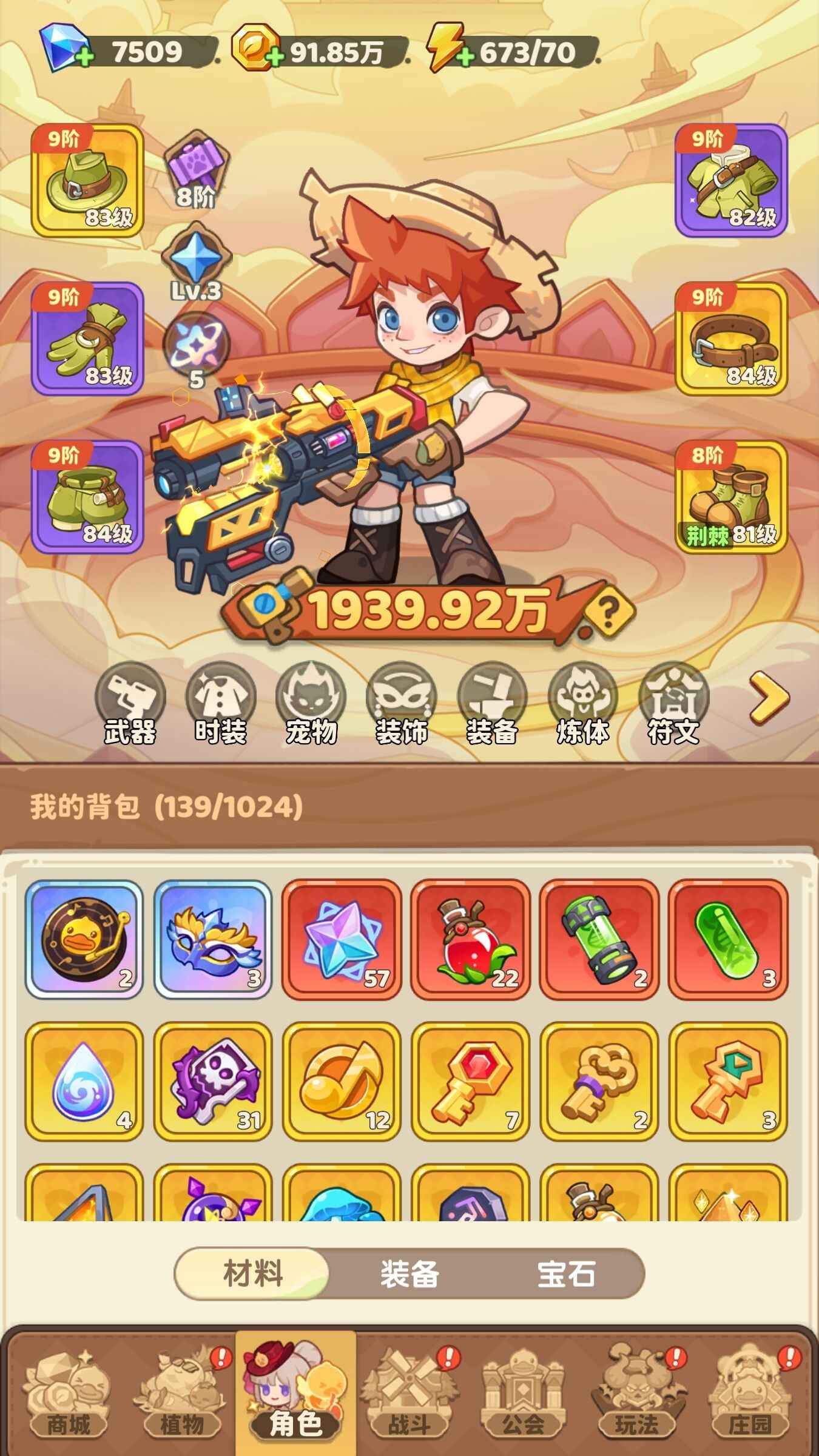Add more diamonds via plus icon

85,58
